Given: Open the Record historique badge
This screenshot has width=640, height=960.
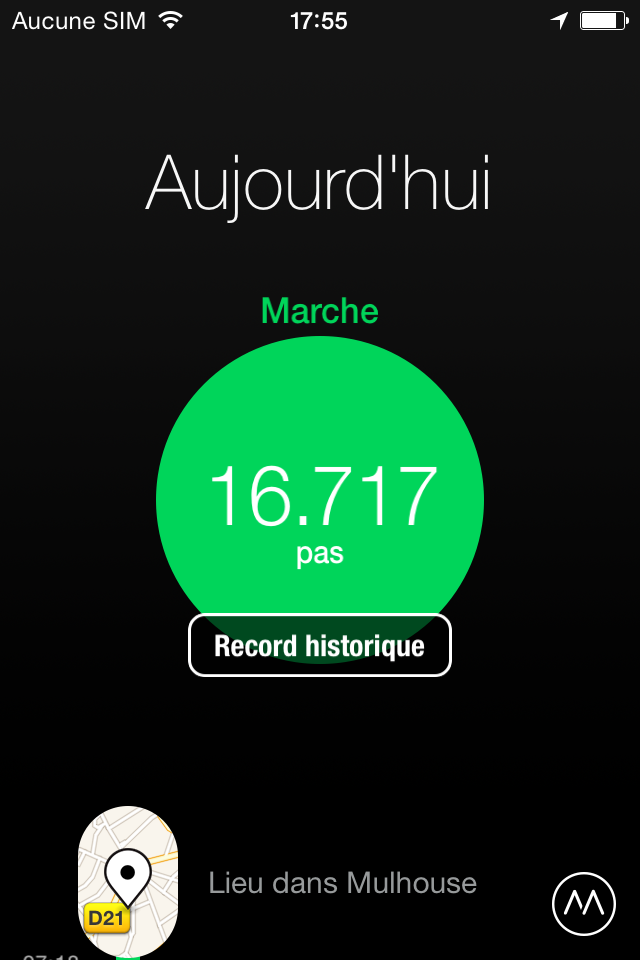Looking at the screenshot, I should click(x=320, y=646).
